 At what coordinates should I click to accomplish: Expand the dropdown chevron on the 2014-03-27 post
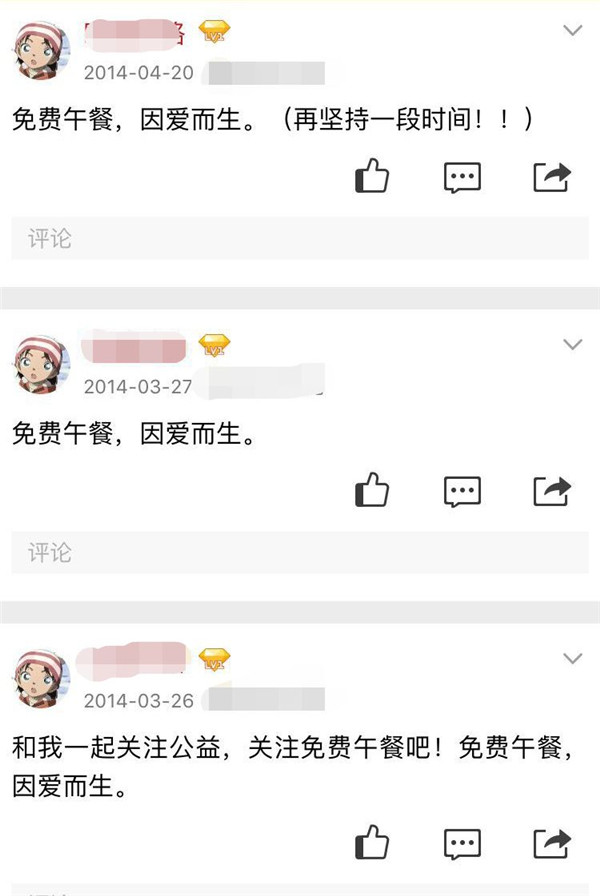(x=573, y=344)
